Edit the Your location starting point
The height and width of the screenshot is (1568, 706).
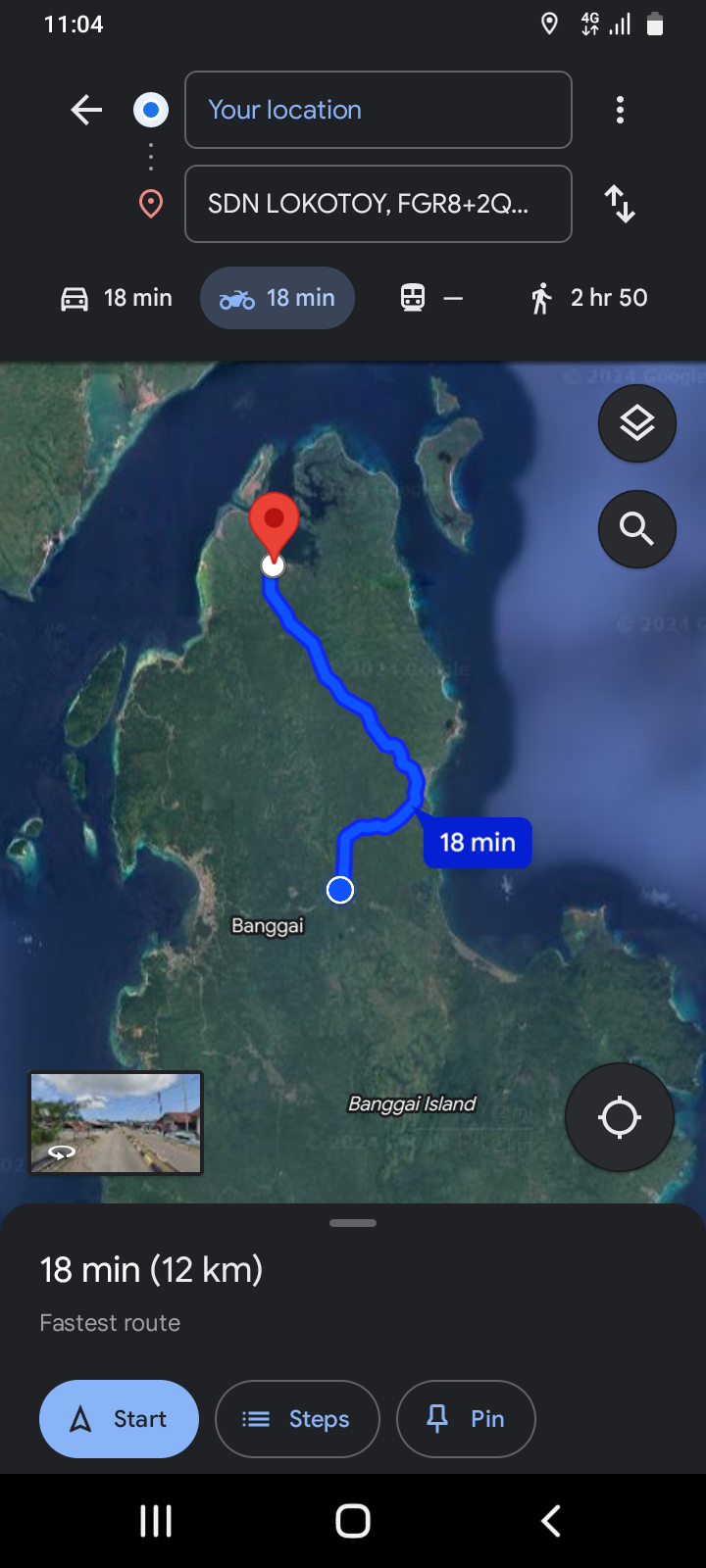(378, 110)
